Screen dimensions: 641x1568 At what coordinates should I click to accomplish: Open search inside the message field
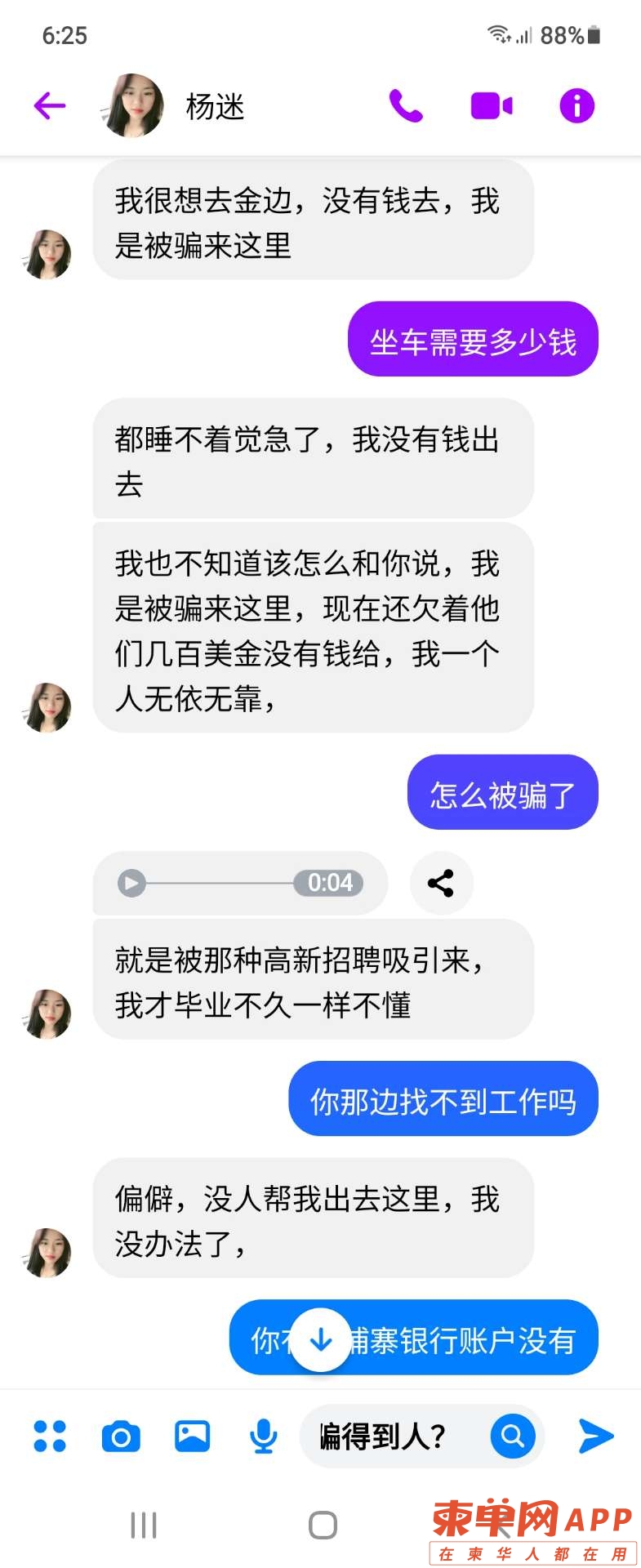click(513, 1435)
